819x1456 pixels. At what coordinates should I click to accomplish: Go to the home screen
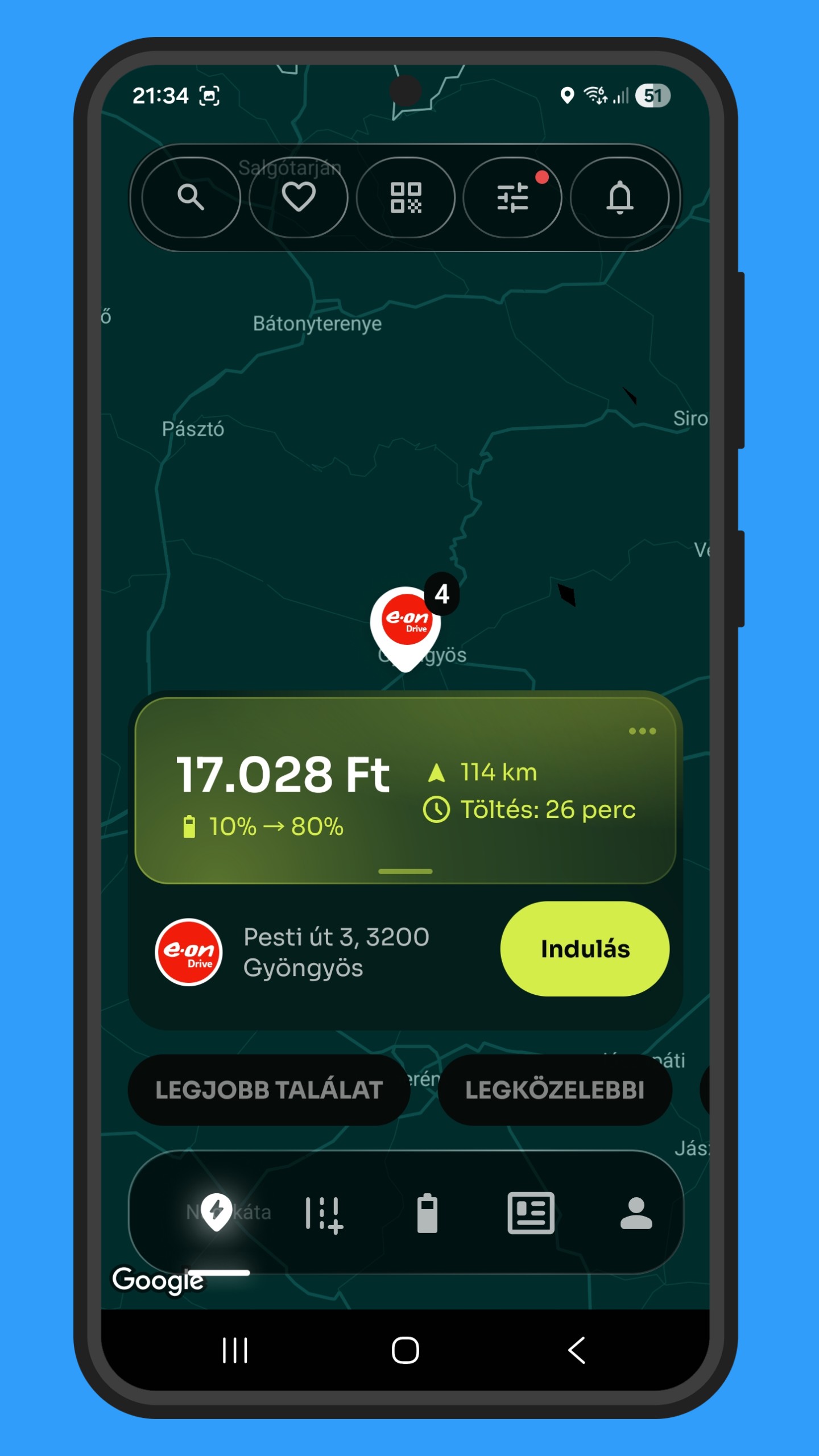click(406, 1350)
